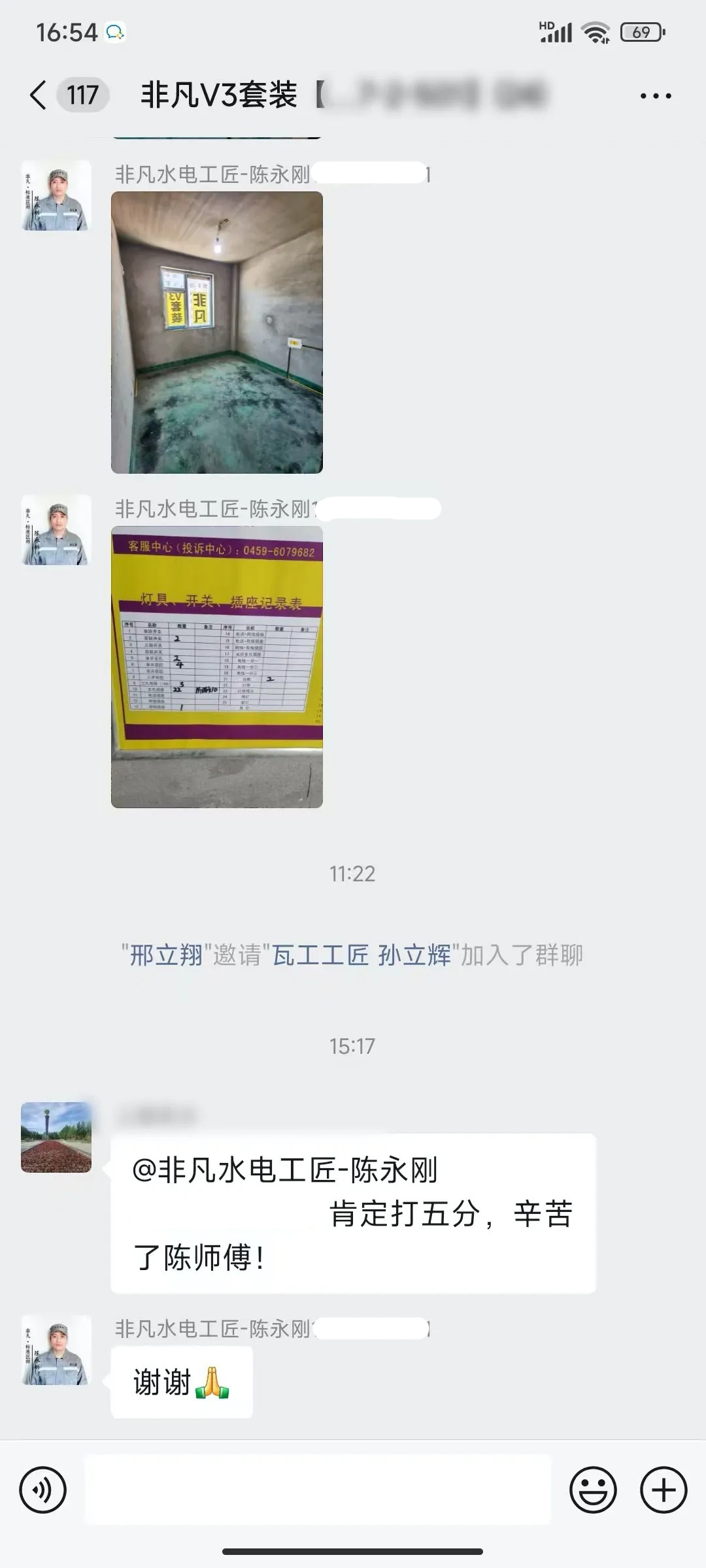Go back to the chat list
Image resolution: width=706 pixels, height=1568 pixels.
[x=39, y=95]
